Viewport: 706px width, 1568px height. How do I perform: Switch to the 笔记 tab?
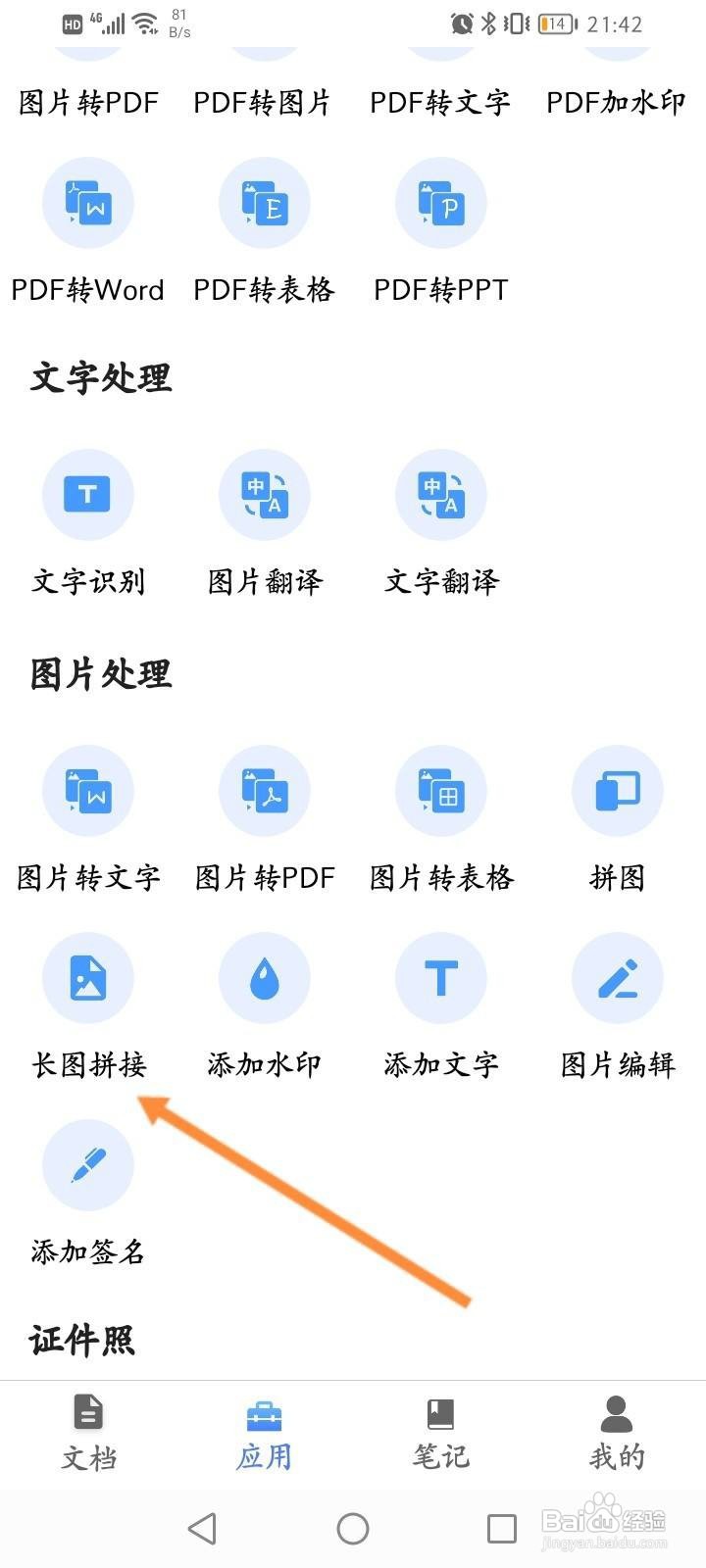(x=441, y=1433)
